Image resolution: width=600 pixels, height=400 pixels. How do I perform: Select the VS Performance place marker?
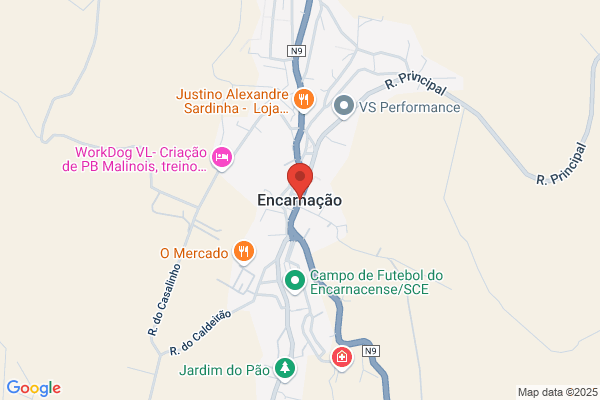[344, 106]
